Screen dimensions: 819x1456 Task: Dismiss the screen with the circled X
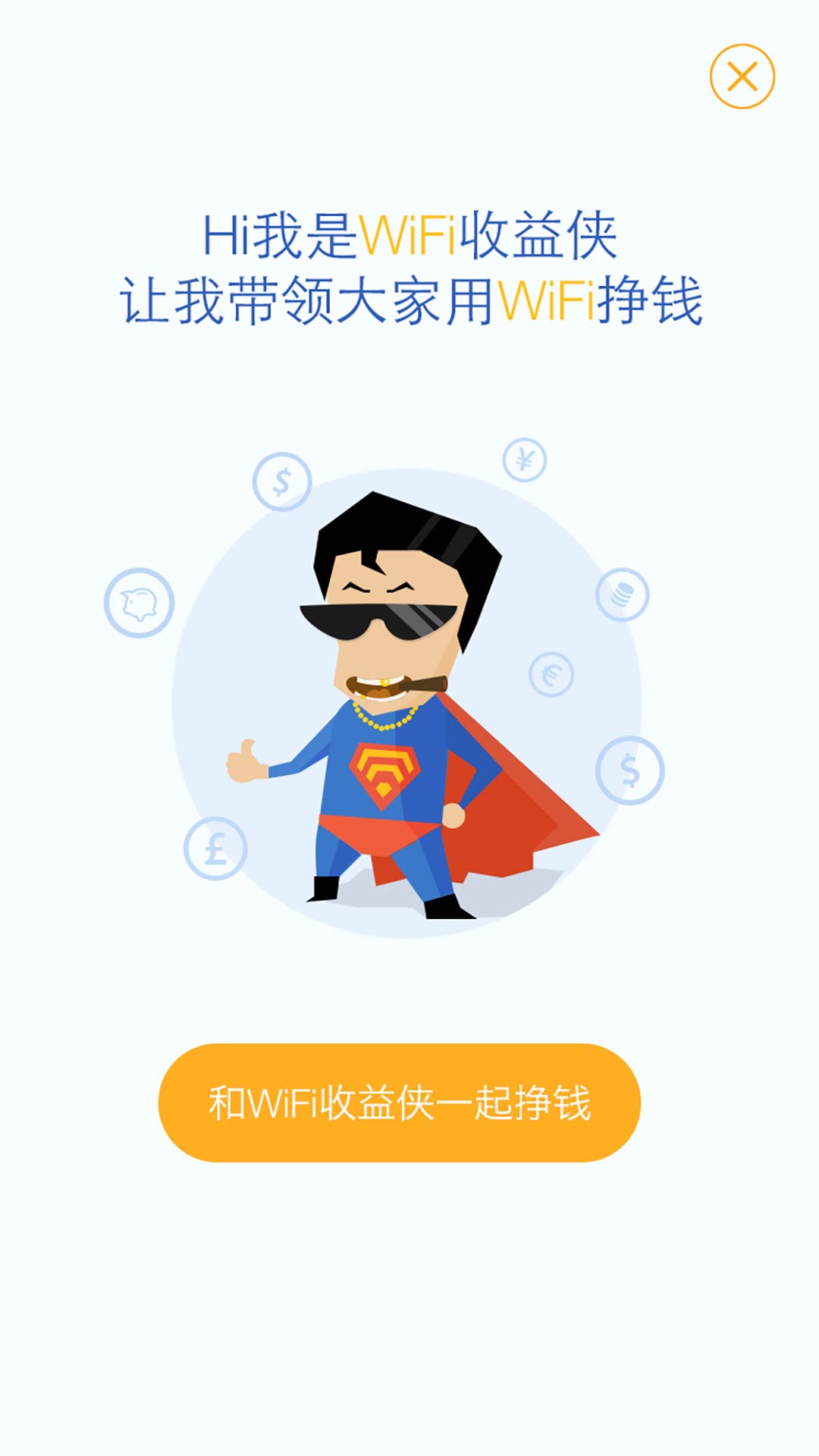[741, 74]
